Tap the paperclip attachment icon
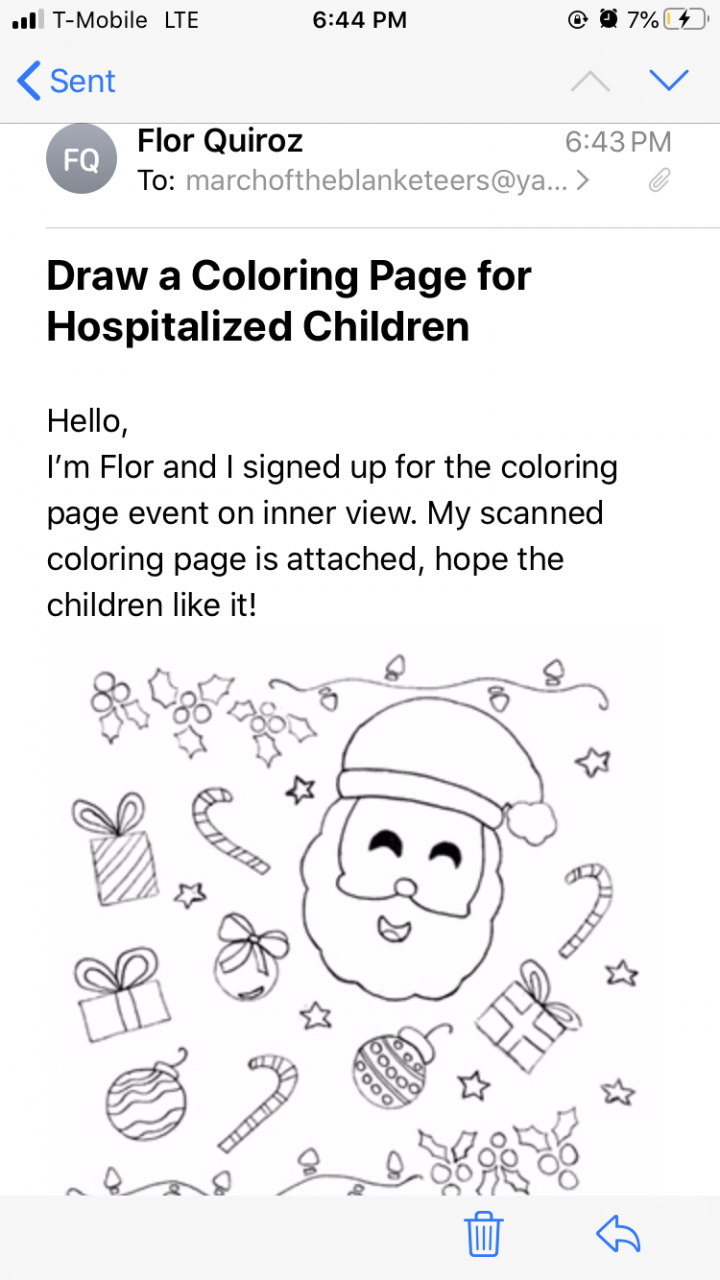This screenshot has width=720, height=1280. tap(658, 181)
